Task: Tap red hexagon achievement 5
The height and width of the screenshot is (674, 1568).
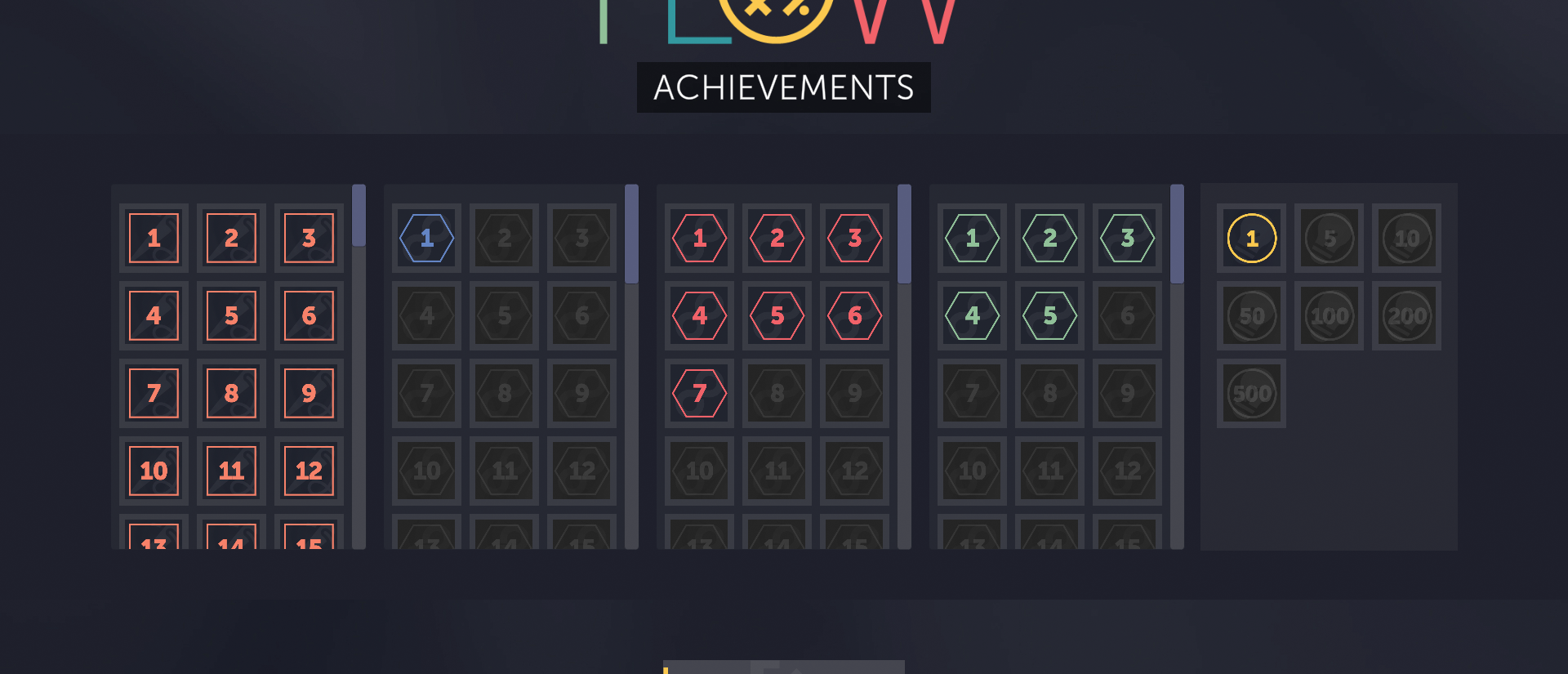Action: tap(777, 315)
